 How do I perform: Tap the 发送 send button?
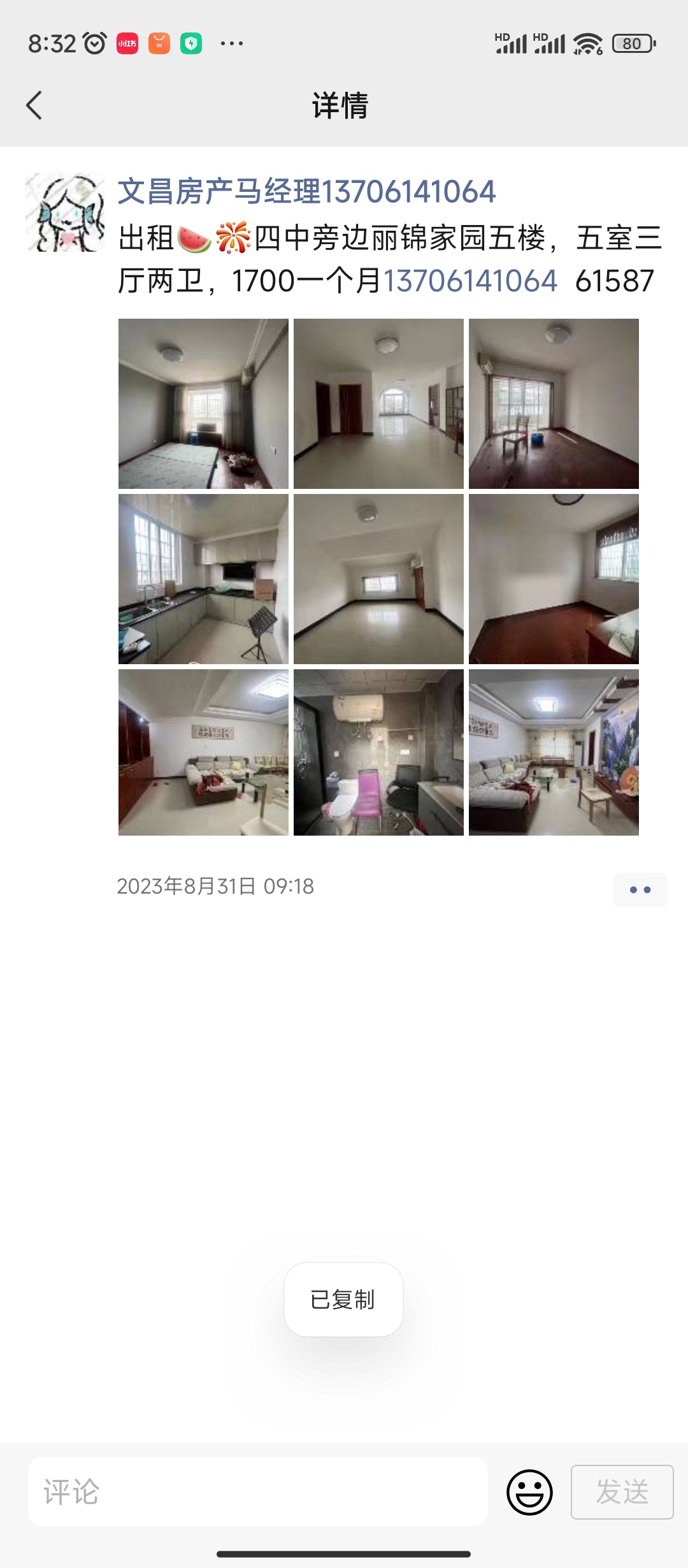coord(622,1492)
